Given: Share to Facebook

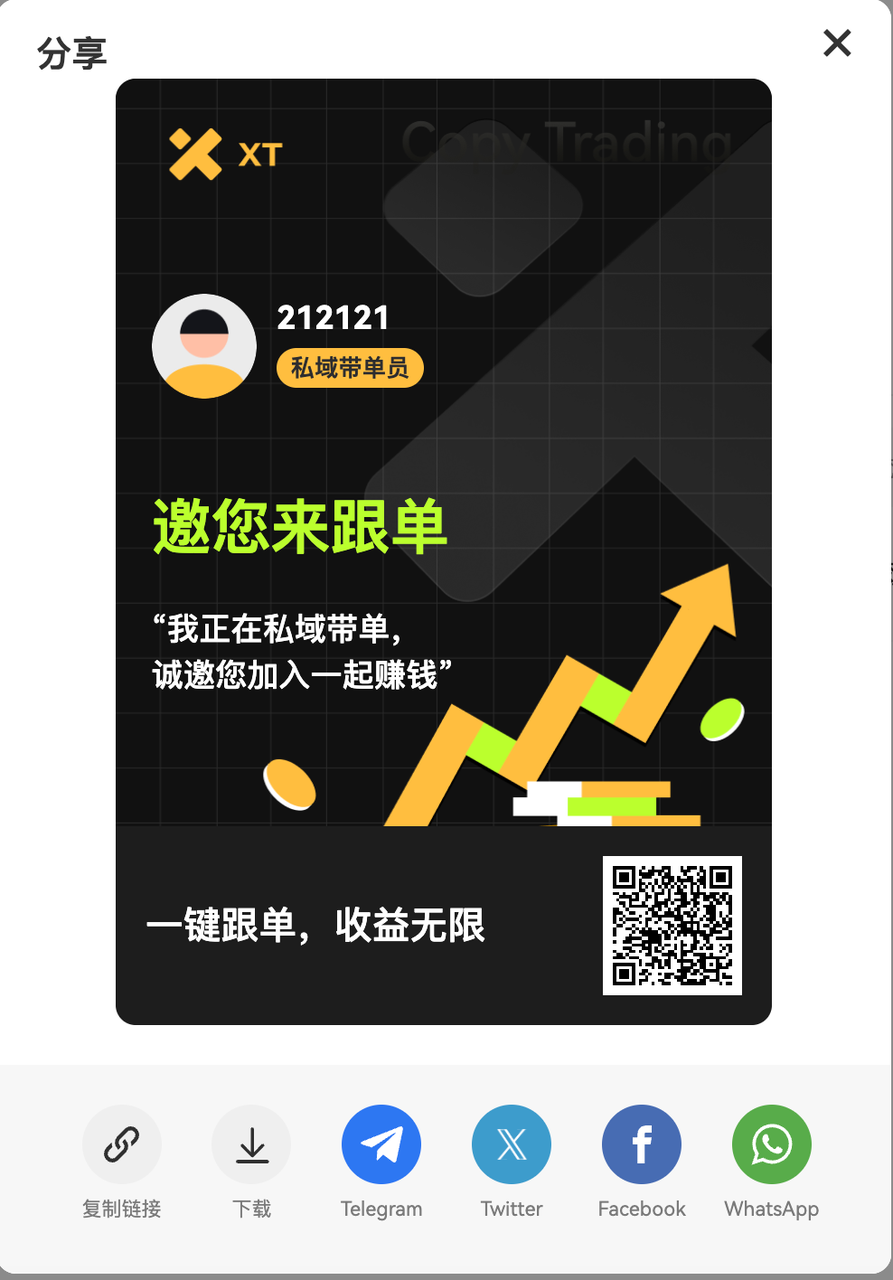Looking at the screenshot, I should [642, 1144].
